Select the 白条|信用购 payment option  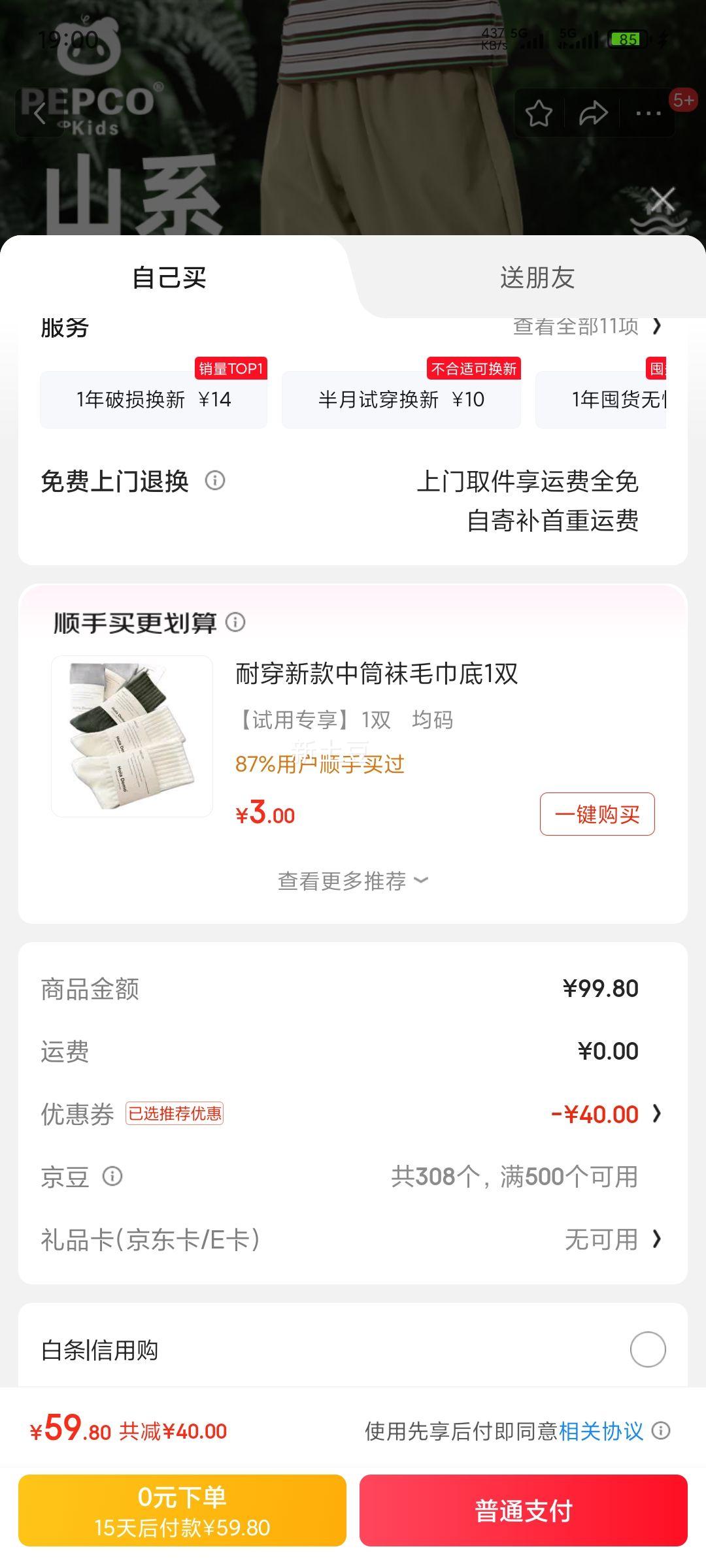click(647, 1350)
